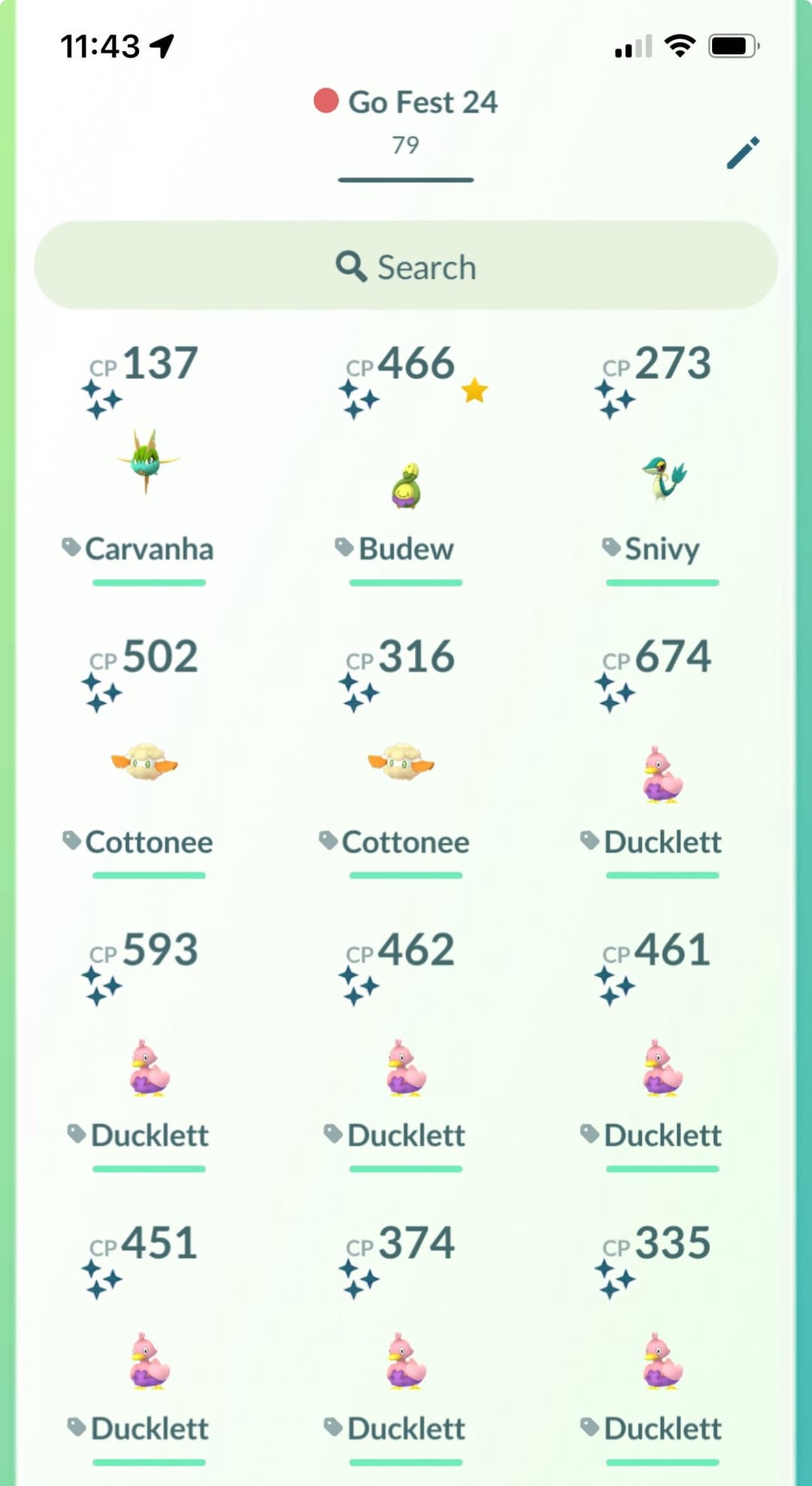View the Ducklett with CP 593
The width and height of the screenshot is (812, 1486).
point(148,1069)
